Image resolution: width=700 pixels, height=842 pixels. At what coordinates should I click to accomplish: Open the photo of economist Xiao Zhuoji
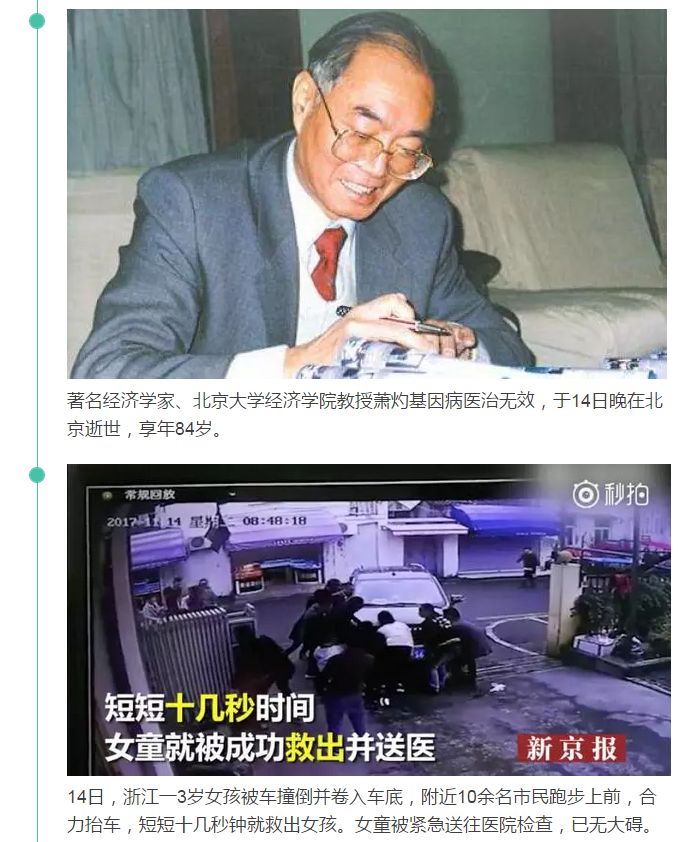click(x=367, y=194)
